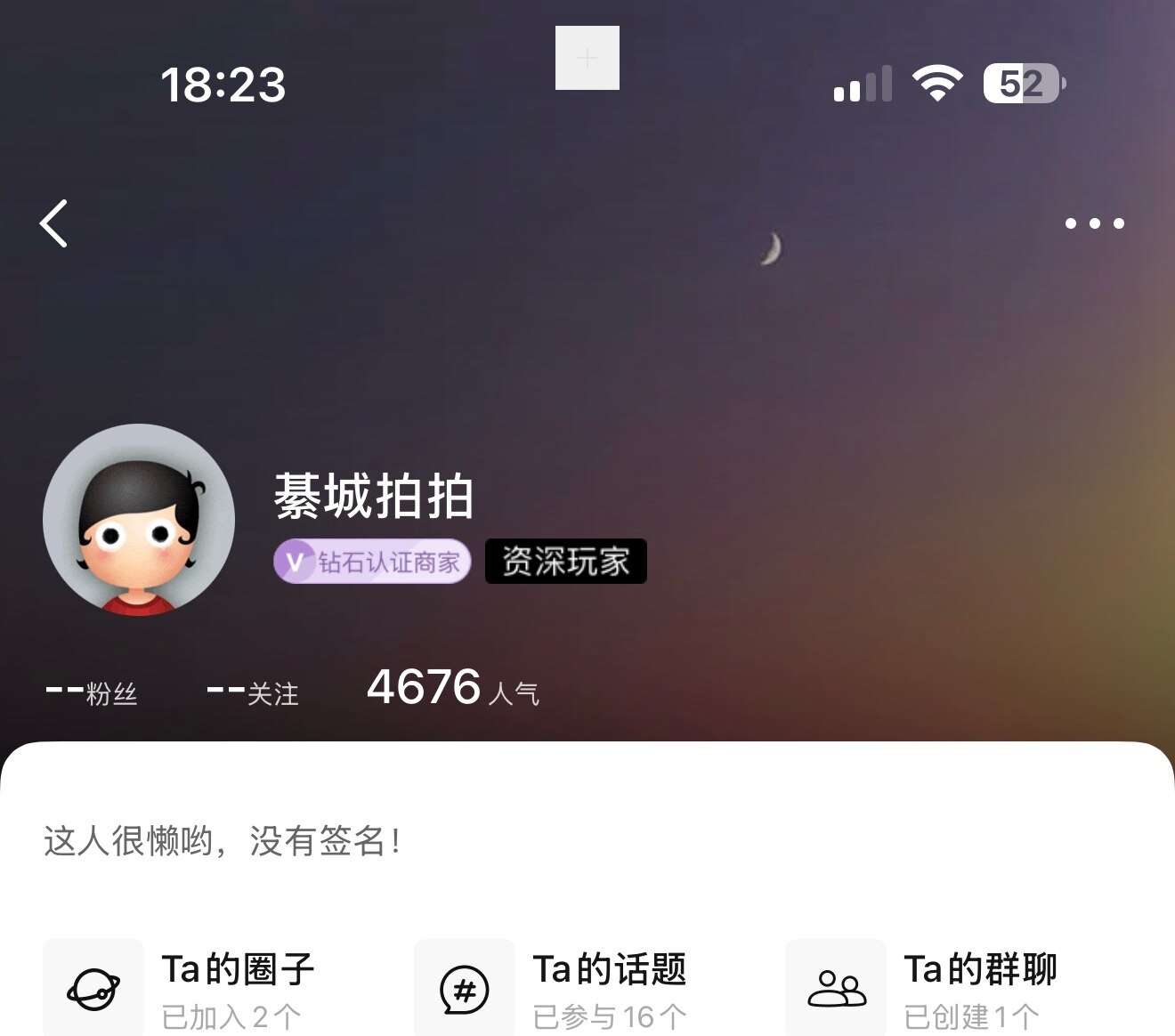View 綦城拍拍's profile avatar
Image resolution: width=1175 pixels, height=1036 pixels.
tap(139, 521)
